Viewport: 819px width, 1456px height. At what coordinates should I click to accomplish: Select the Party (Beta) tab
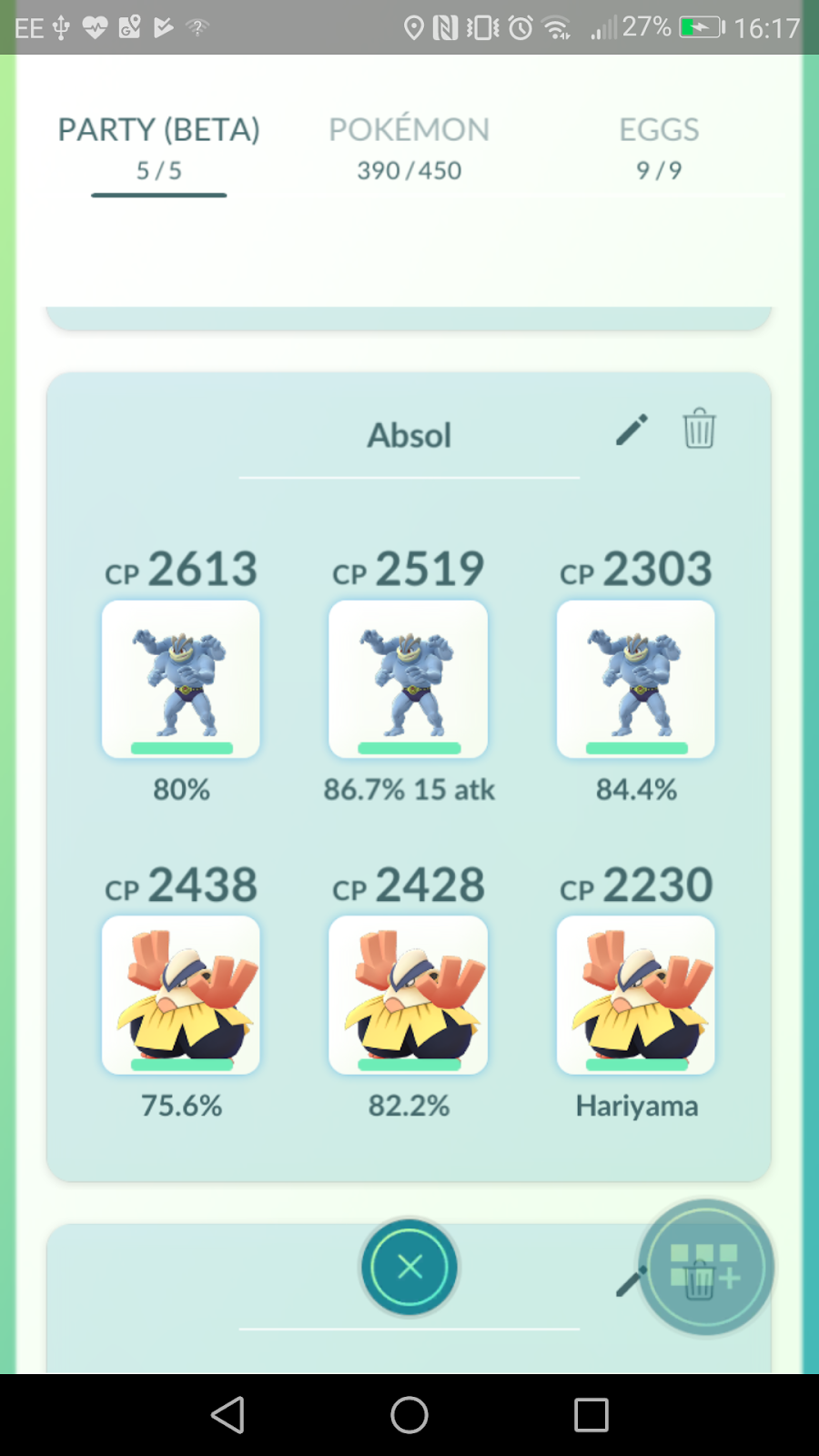[x=158, y=147]
